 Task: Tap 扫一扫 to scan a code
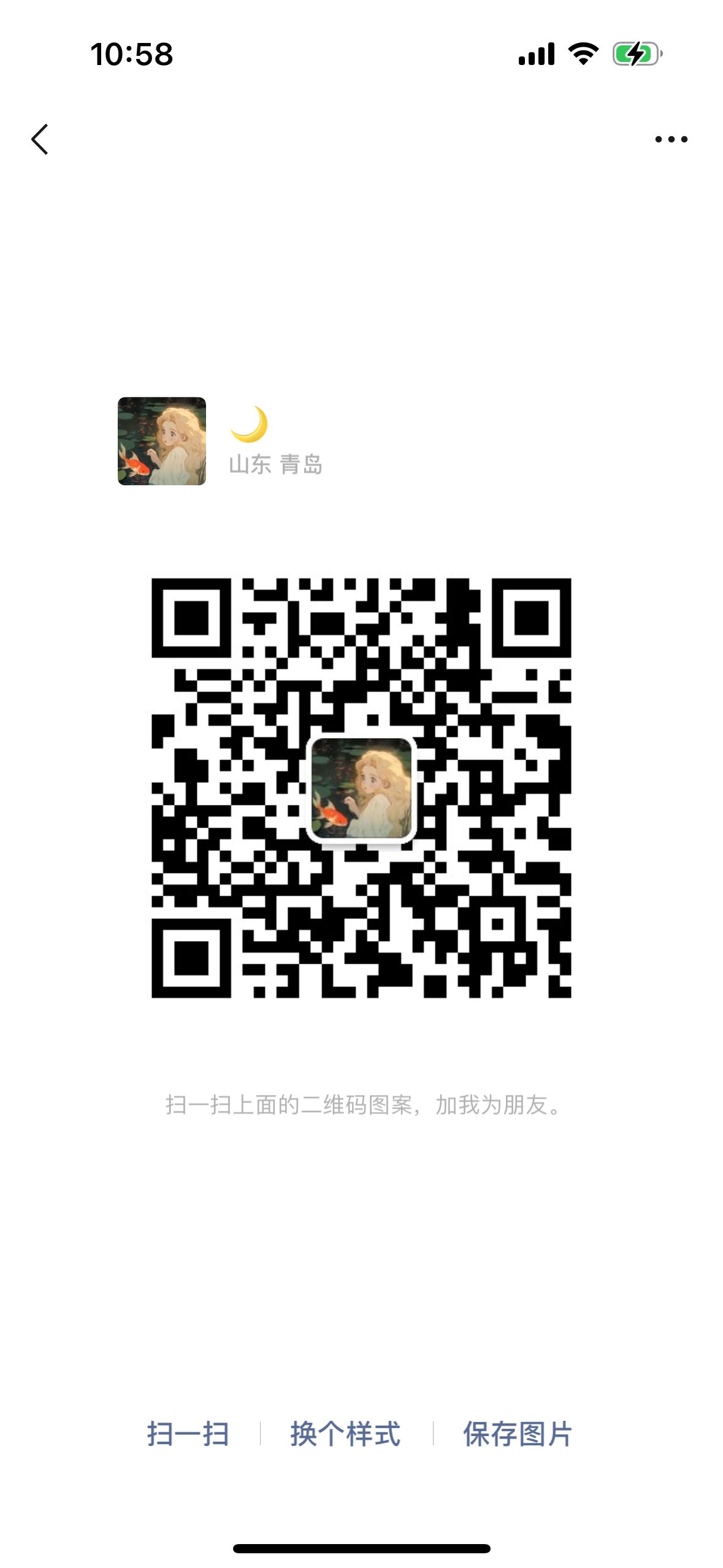[188, 1434]
